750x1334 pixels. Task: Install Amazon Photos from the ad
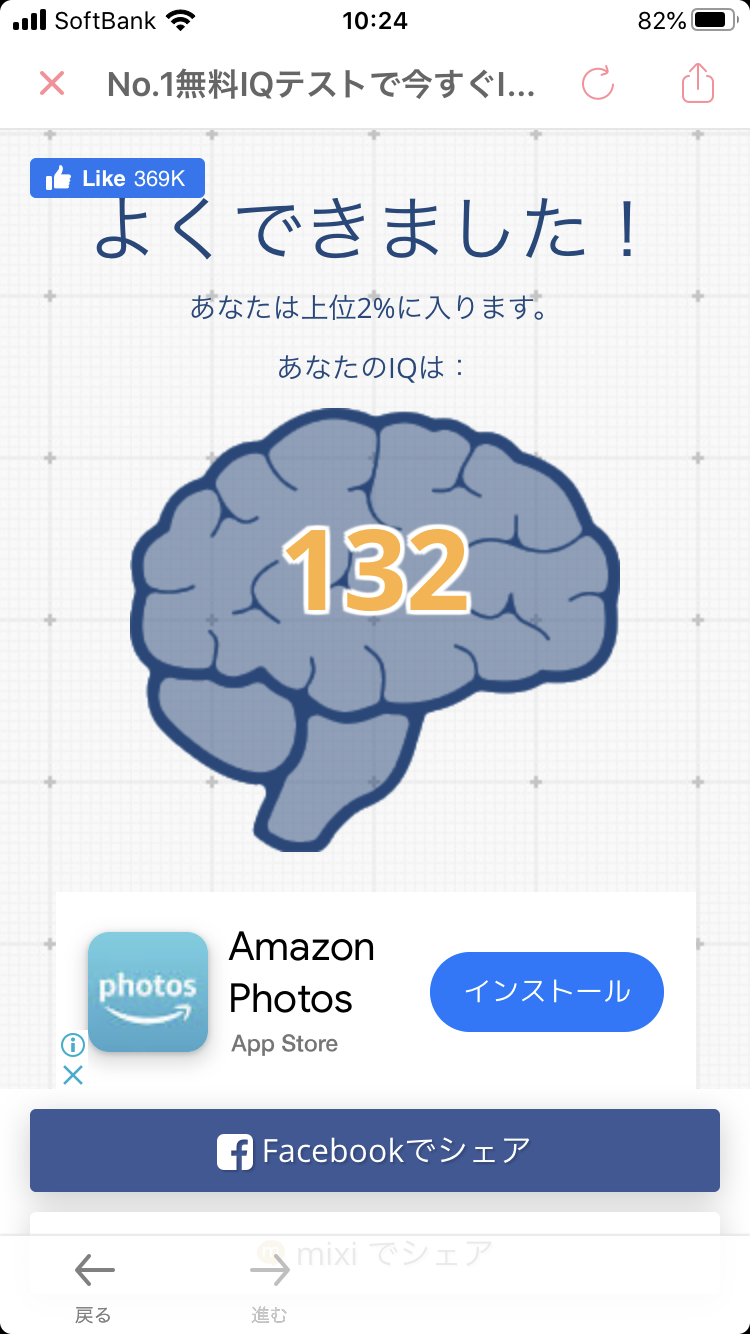point(547,991)
